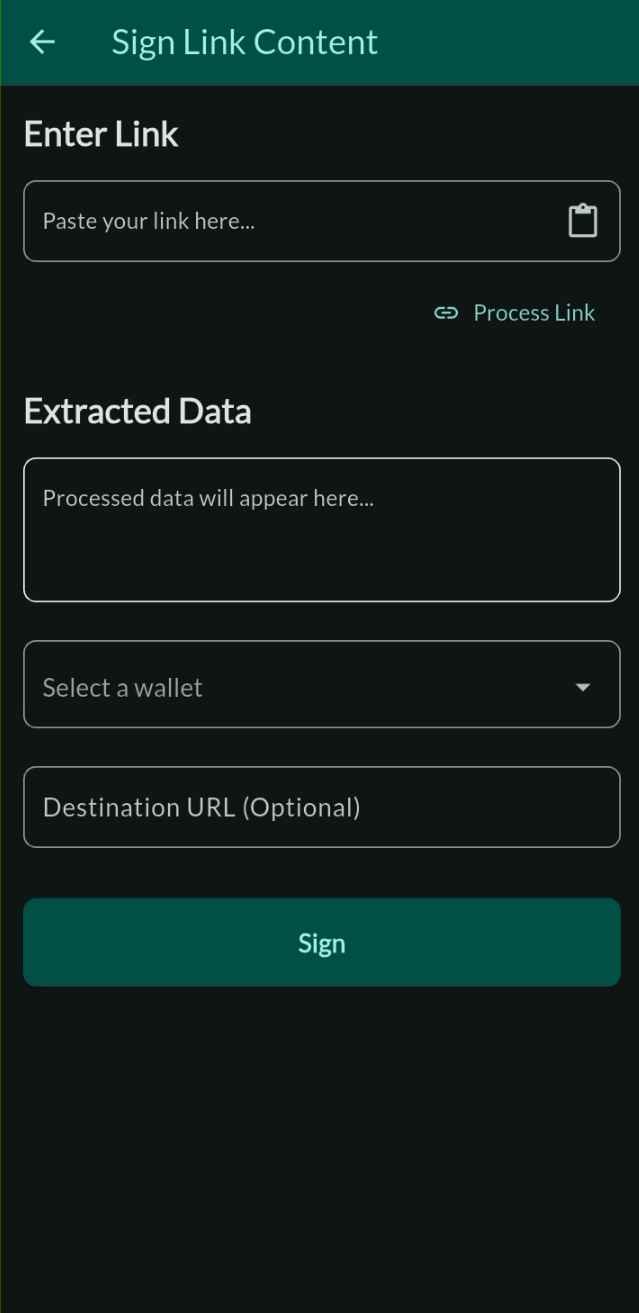Tap Process Link

(x=515, y=313)
